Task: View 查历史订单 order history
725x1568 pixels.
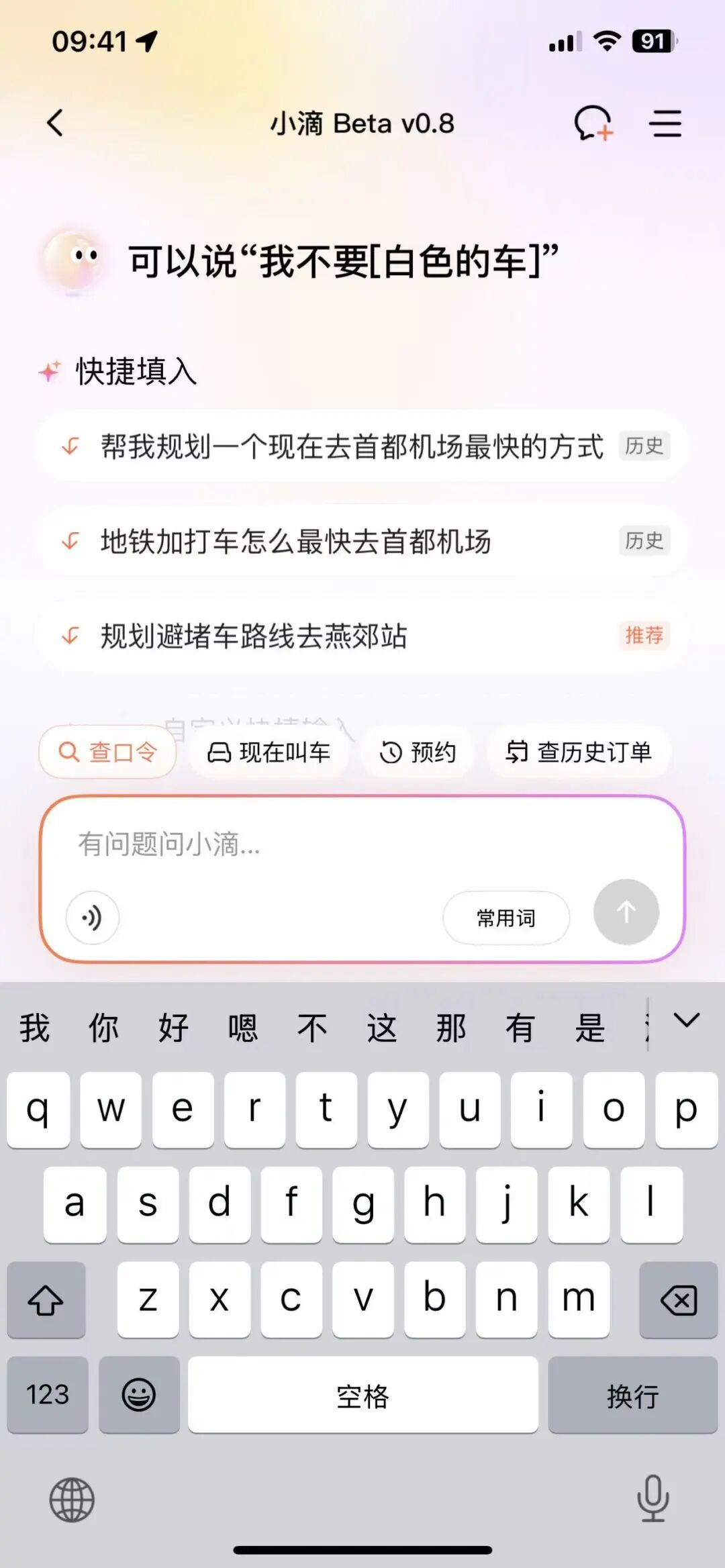Action: (579, 752)
